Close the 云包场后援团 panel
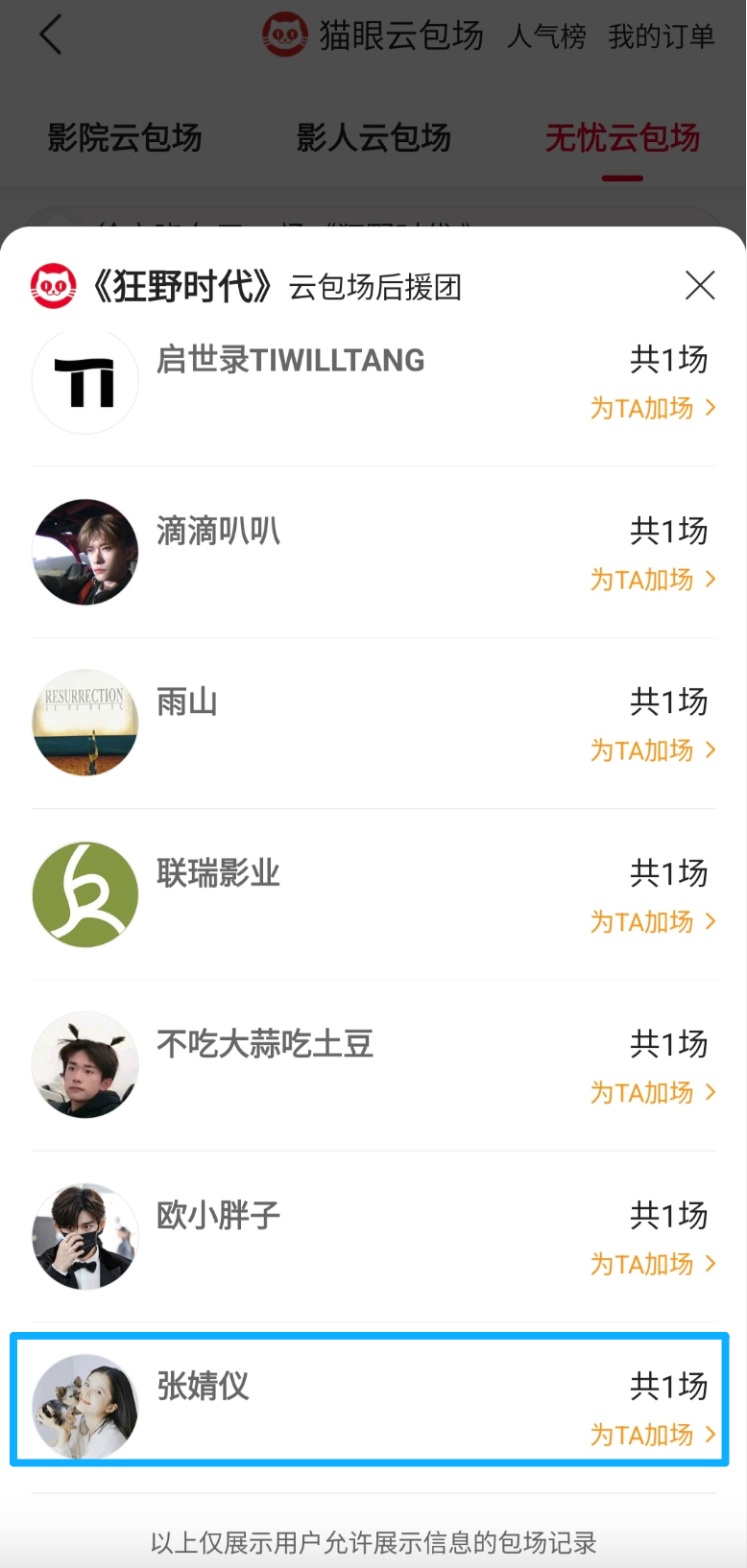Screen dimensions: 747x1568 [700, 285]
